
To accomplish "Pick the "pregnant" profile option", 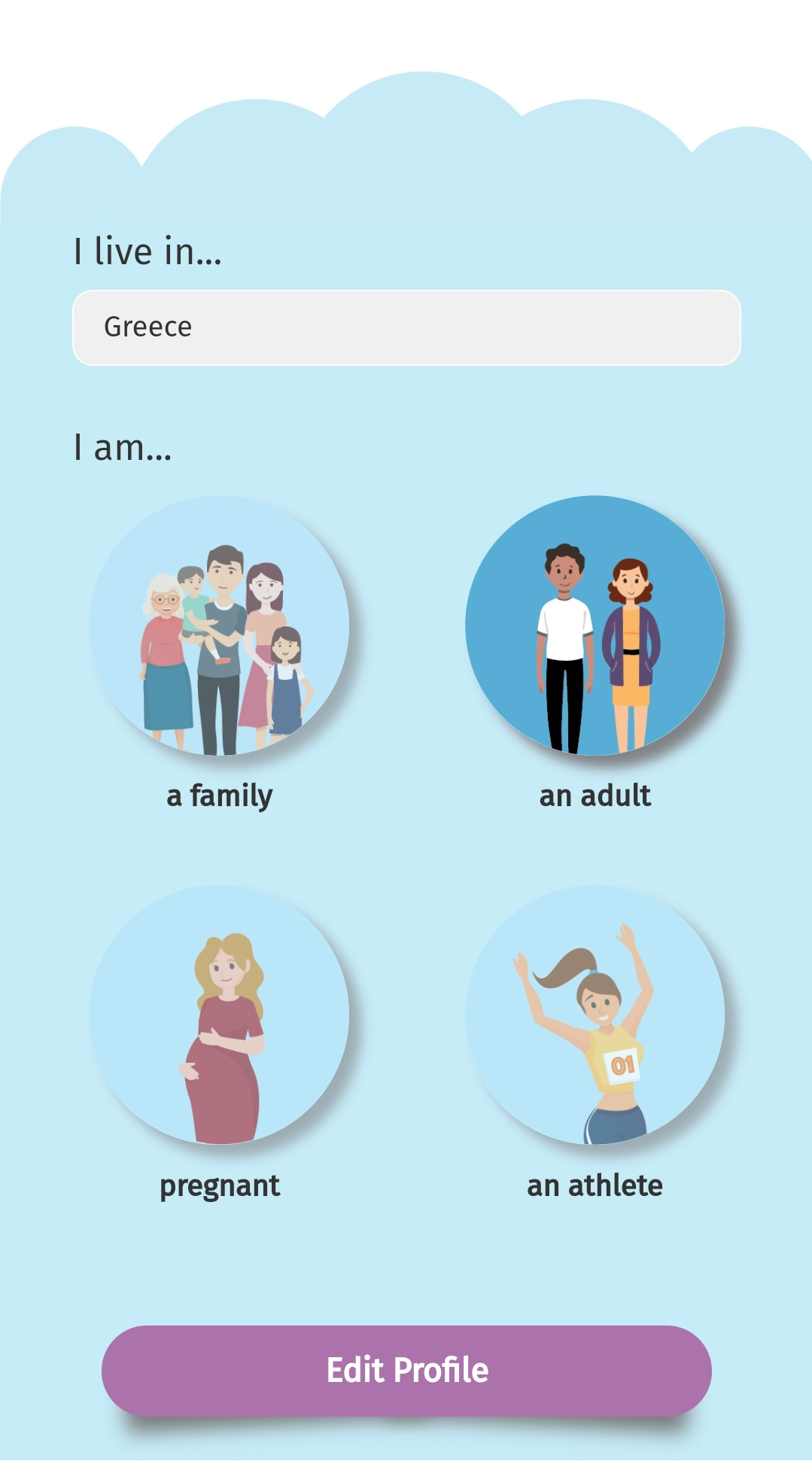I will (219, 1015).
